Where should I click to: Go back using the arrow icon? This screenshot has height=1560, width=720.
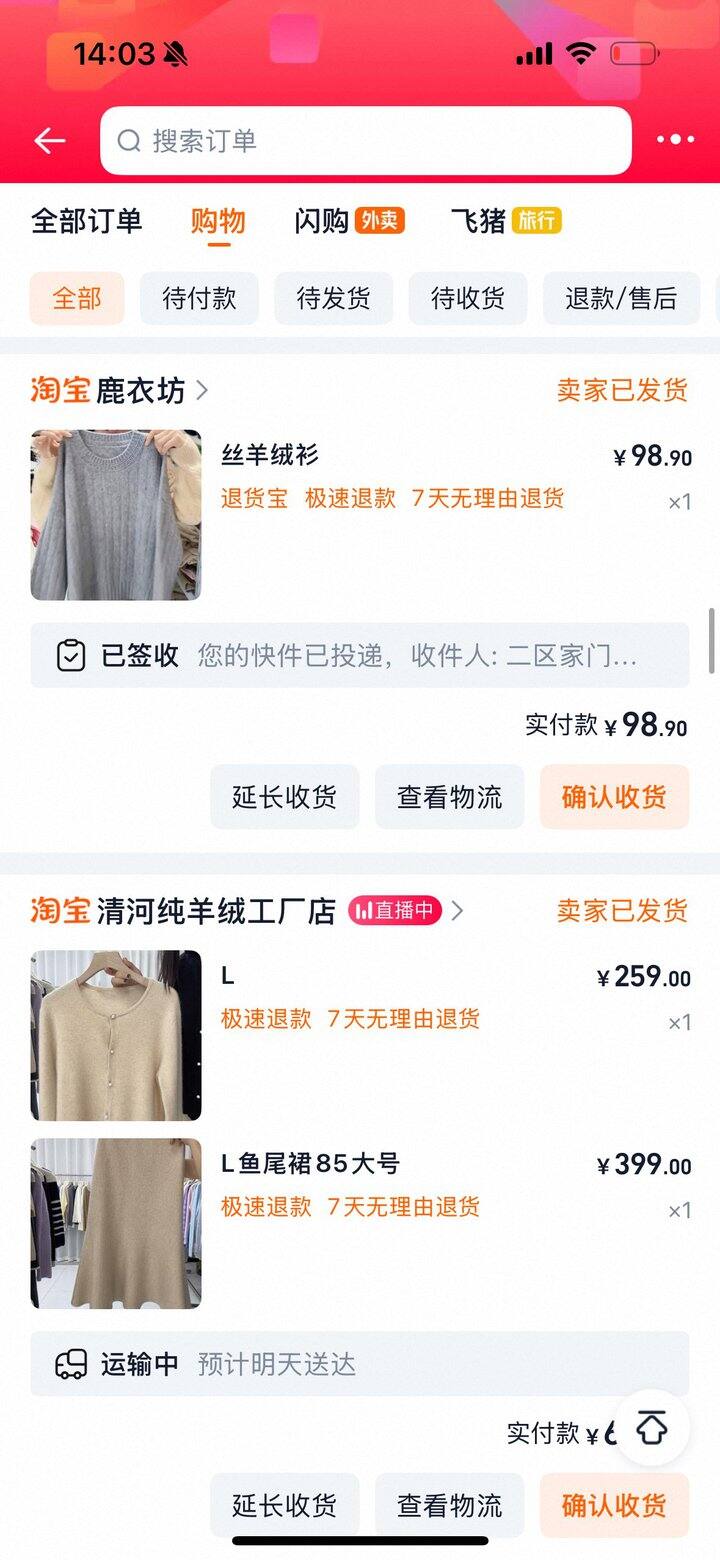point(49,141)
